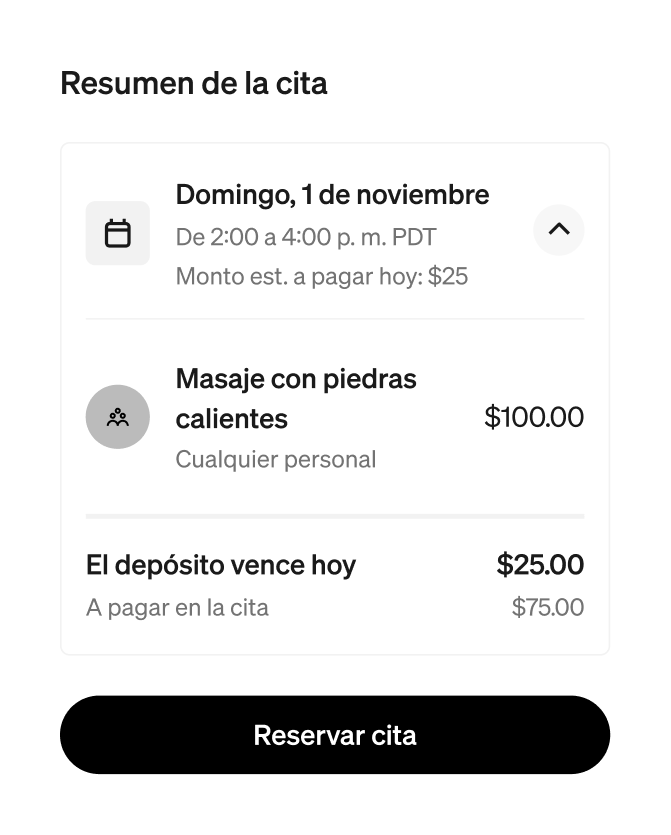Viewport: 671px width, 835px height.
Task: Tap the Reservar cita button
Action: (335, 735)
